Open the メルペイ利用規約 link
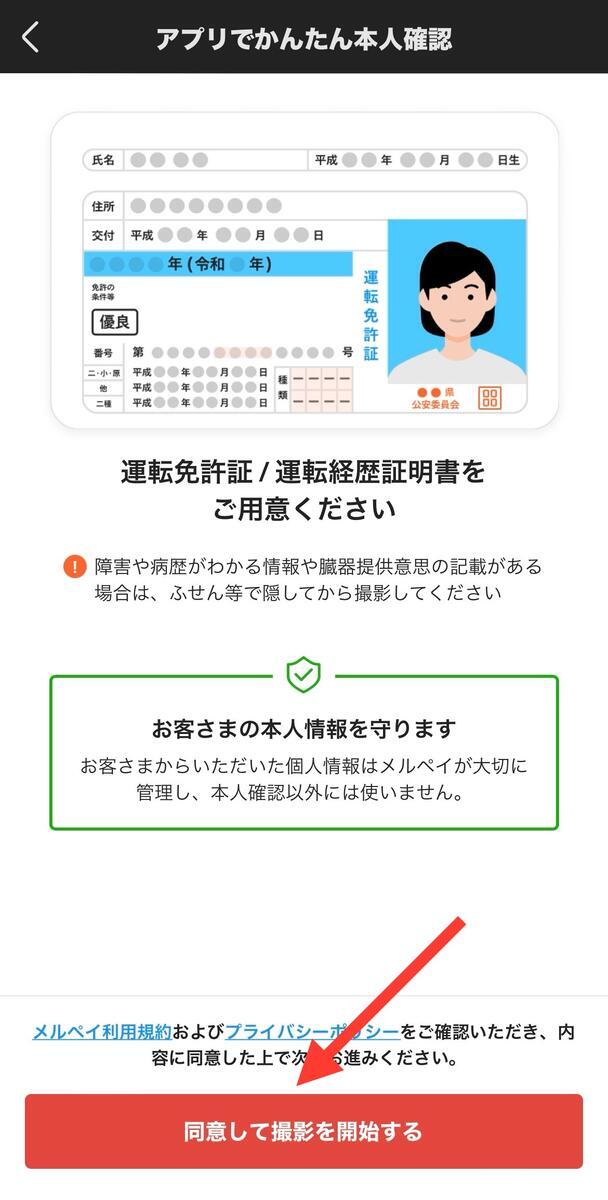The width and height of the screenshot is (608, 1200). [x=102, y=1031]
